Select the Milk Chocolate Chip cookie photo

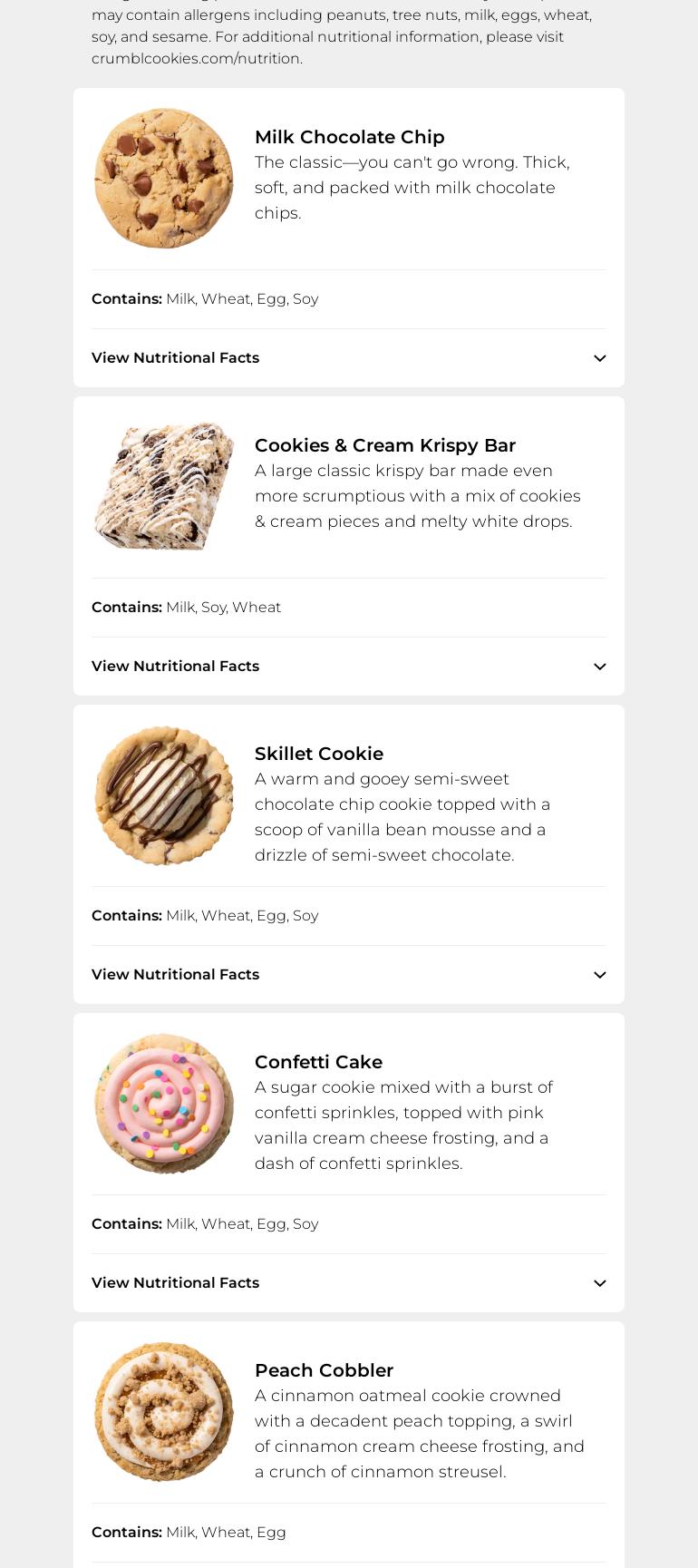click(163, 179)
